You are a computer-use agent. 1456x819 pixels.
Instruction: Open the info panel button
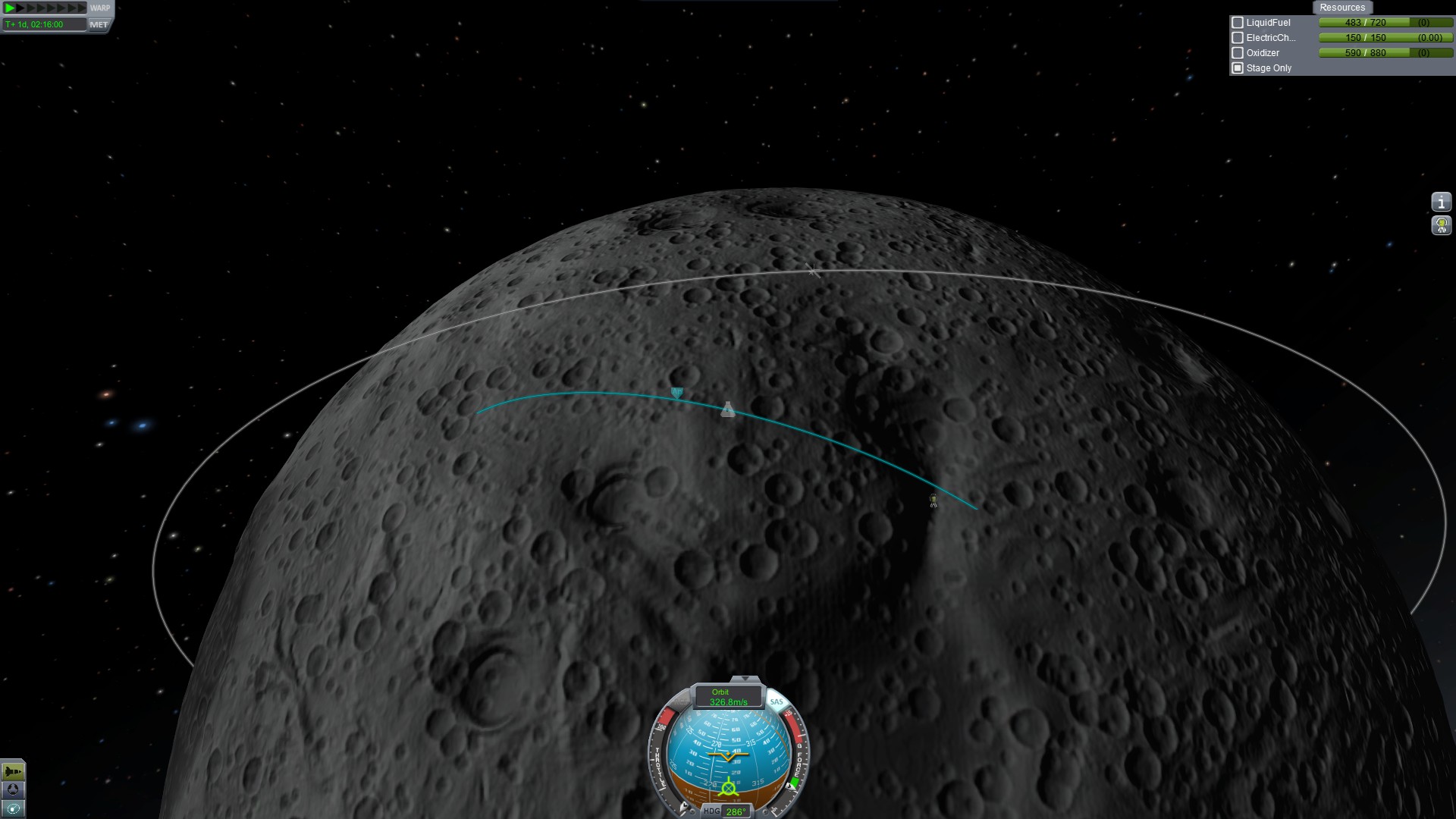[1441, 202]
